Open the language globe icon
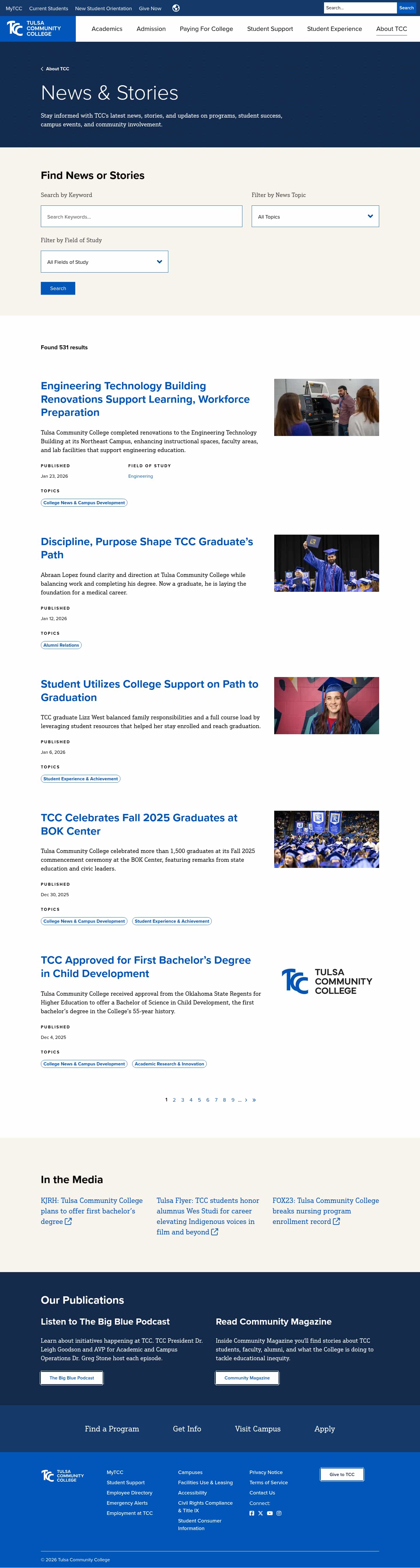 [x=176, y=8]
